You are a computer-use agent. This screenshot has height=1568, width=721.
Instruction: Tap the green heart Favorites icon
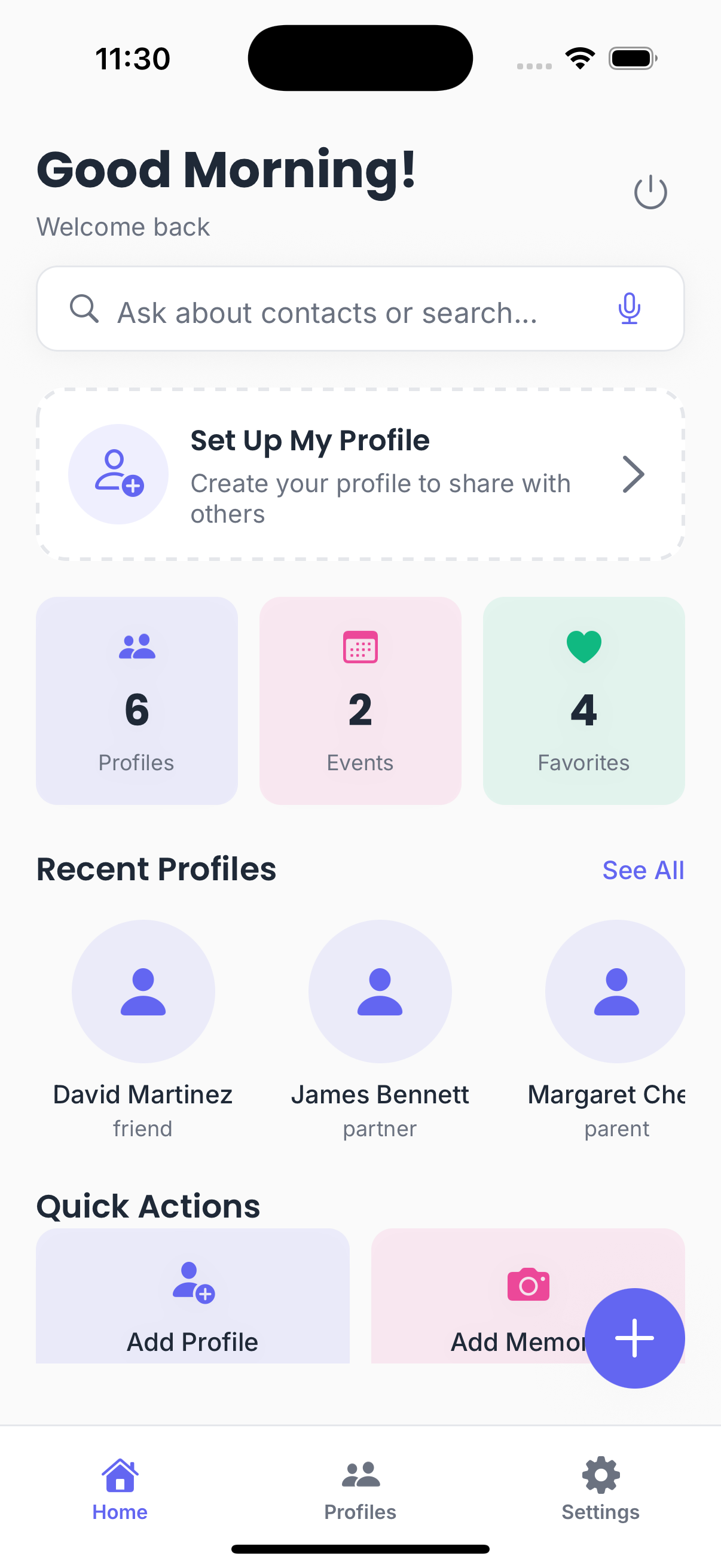[583, 645]
